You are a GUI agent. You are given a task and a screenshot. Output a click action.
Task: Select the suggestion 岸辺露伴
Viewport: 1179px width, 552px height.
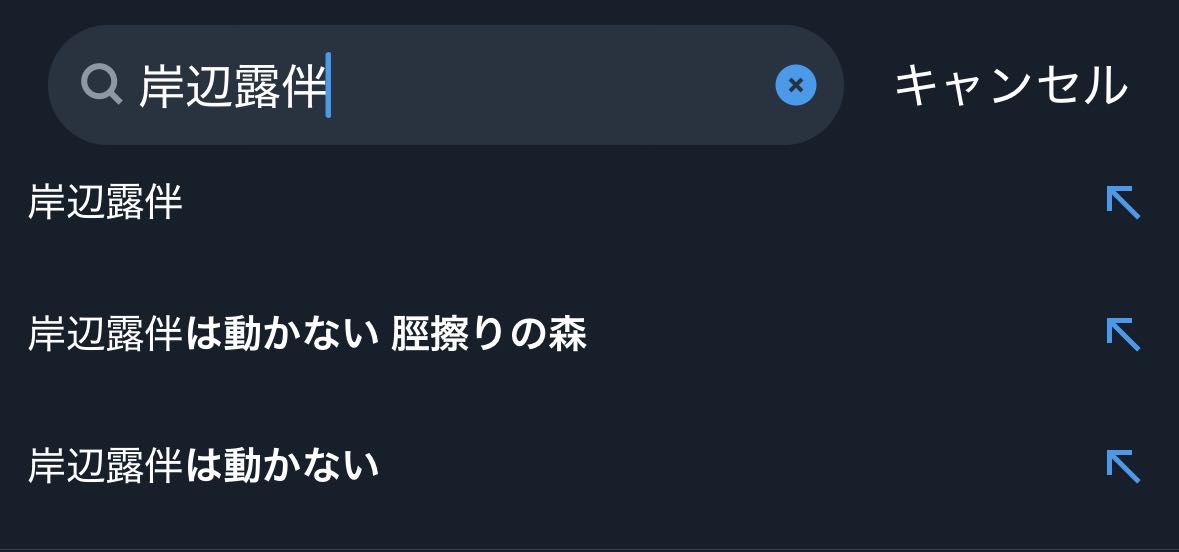(x=105, y=203)
